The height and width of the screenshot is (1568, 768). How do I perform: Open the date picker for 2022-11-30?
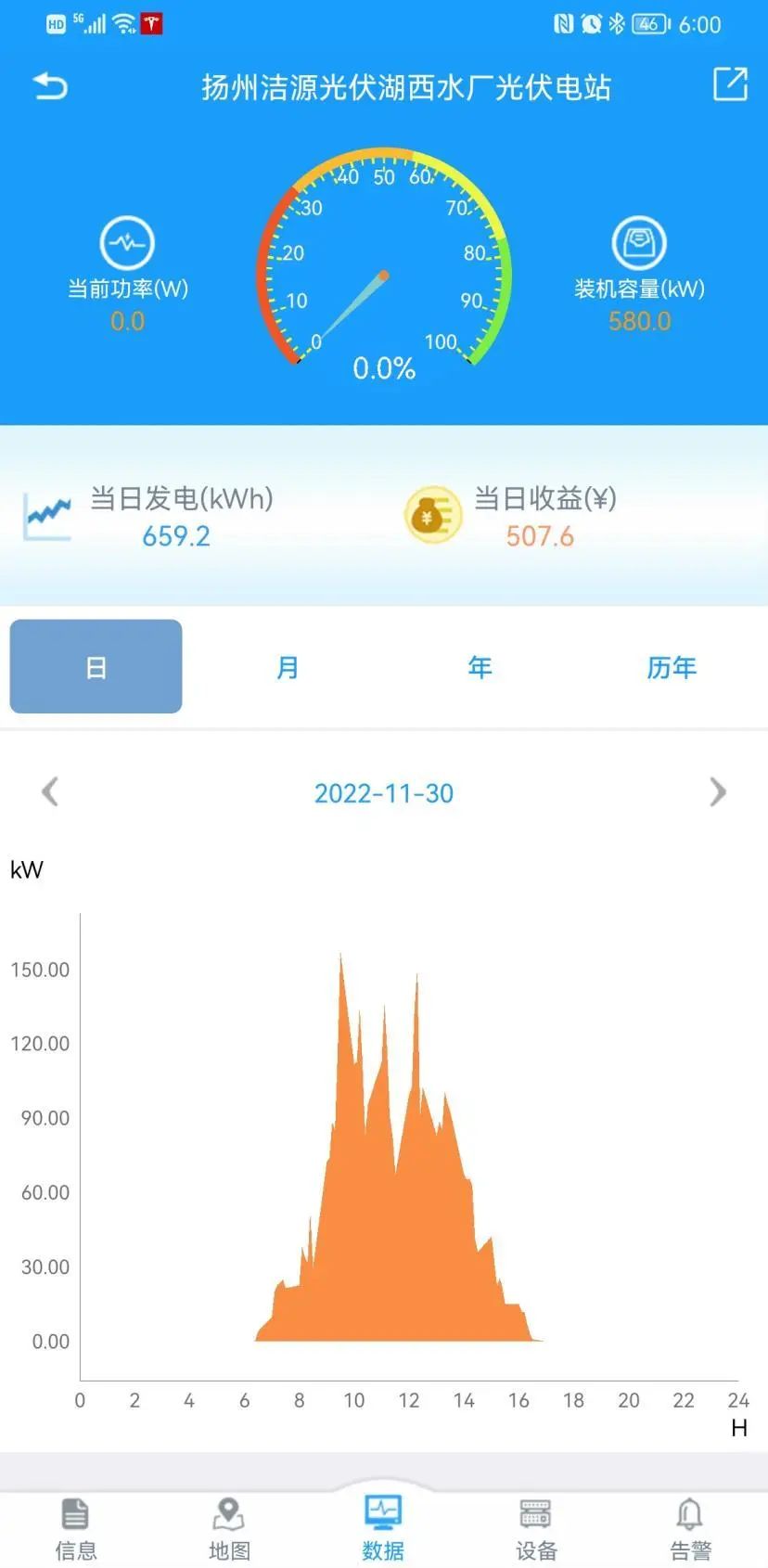click(384, 793)
